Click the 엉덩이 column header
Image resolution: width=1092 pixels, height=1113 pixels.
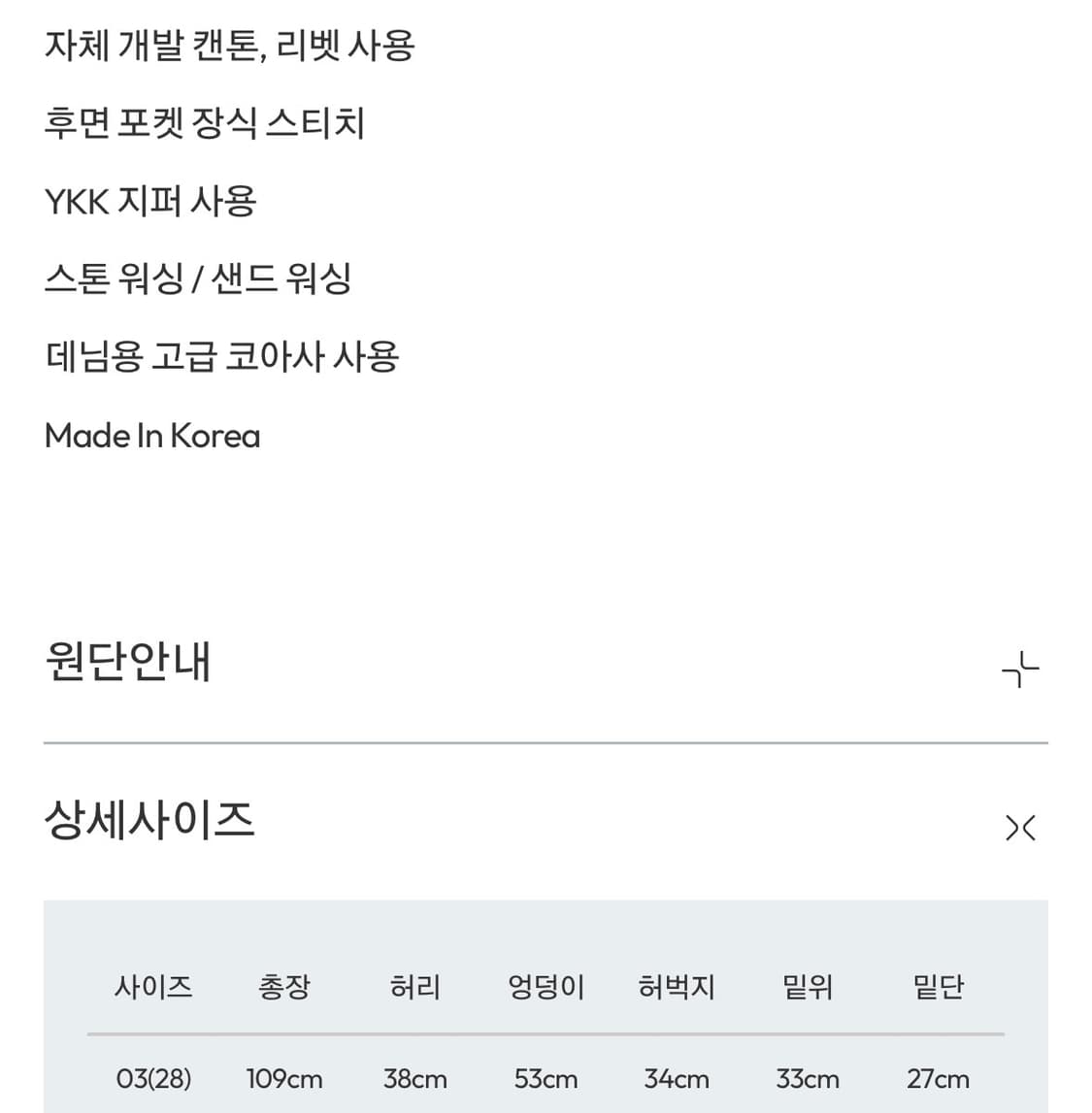545,987
